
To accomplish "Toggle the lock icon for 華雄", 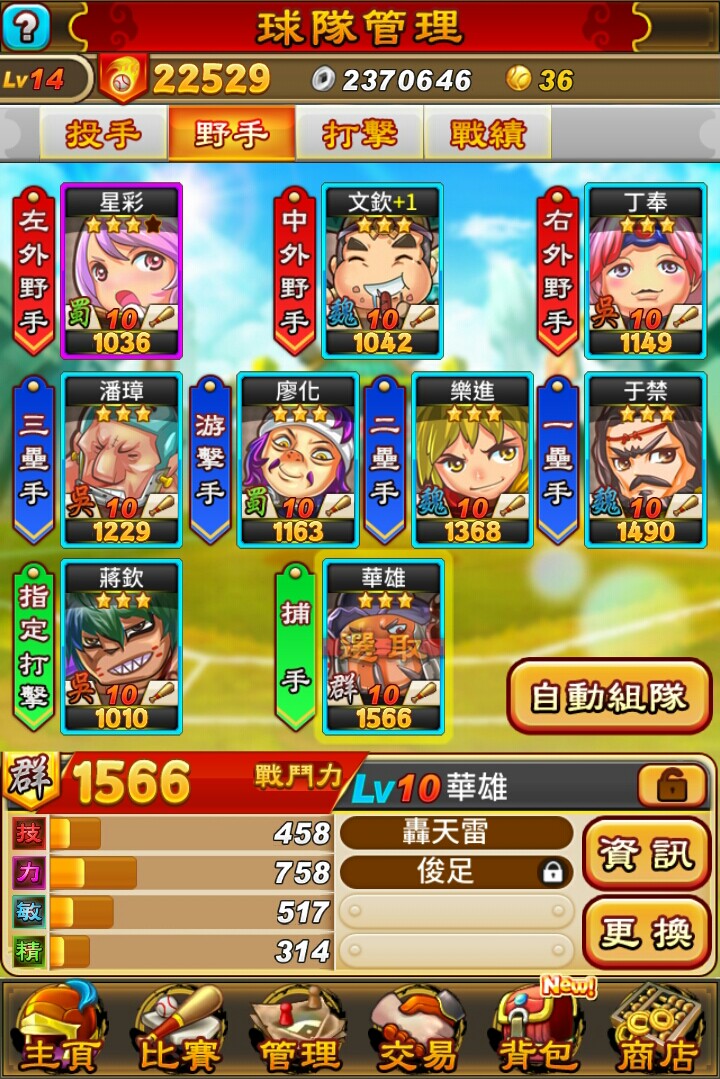I will (671, 787).
